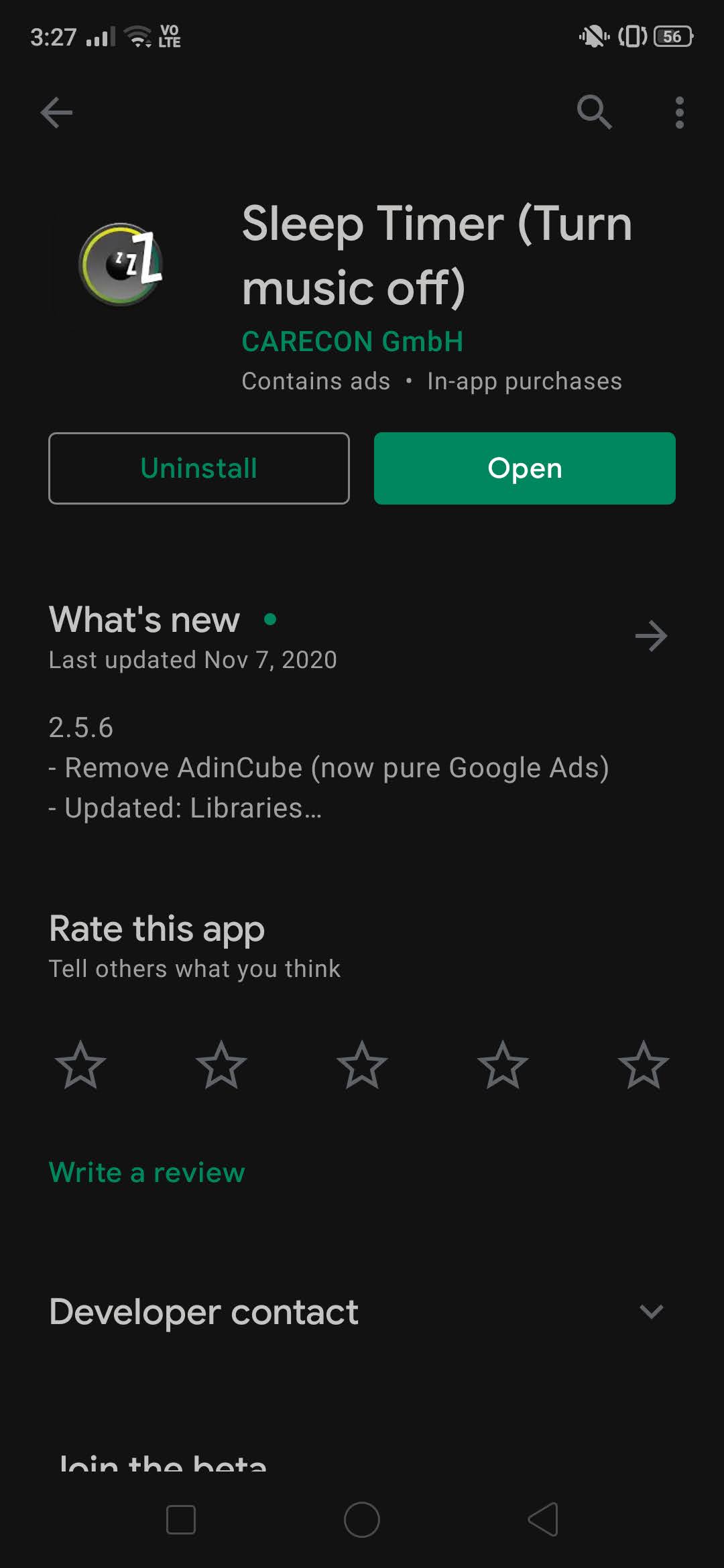Select a one-star rating

80,1065
